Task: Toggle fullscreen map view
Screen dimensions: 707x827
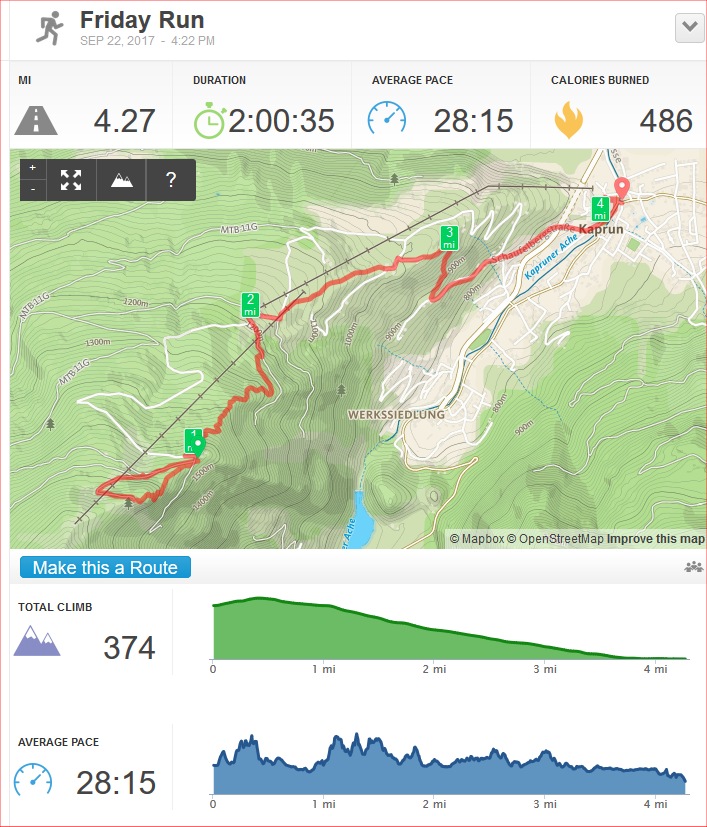Action: [x=71, y=180]
